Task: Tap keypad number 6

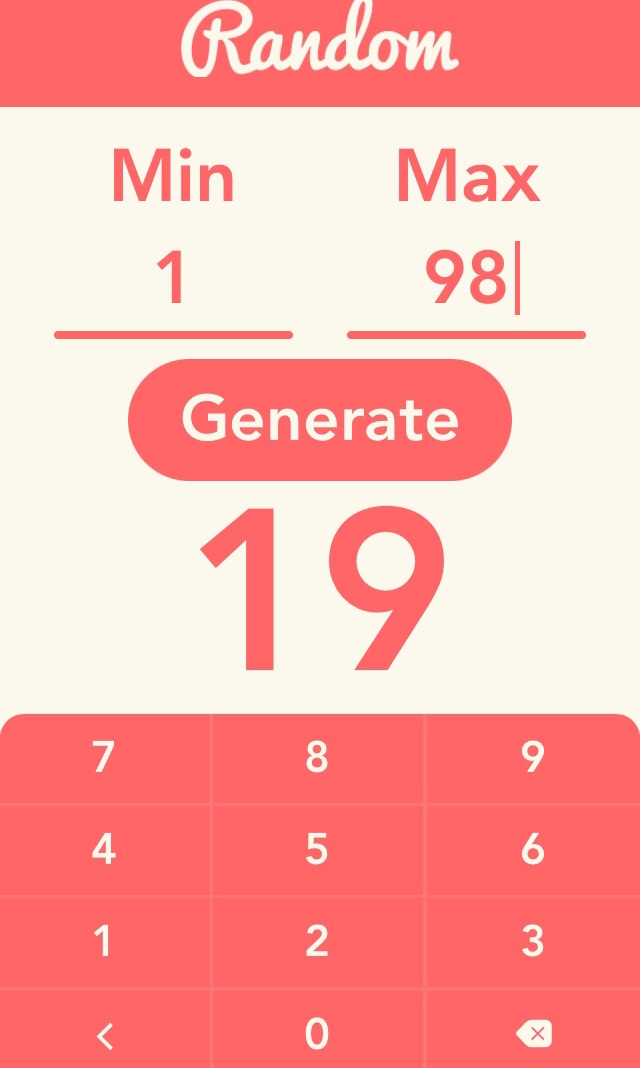Action: 532,850
